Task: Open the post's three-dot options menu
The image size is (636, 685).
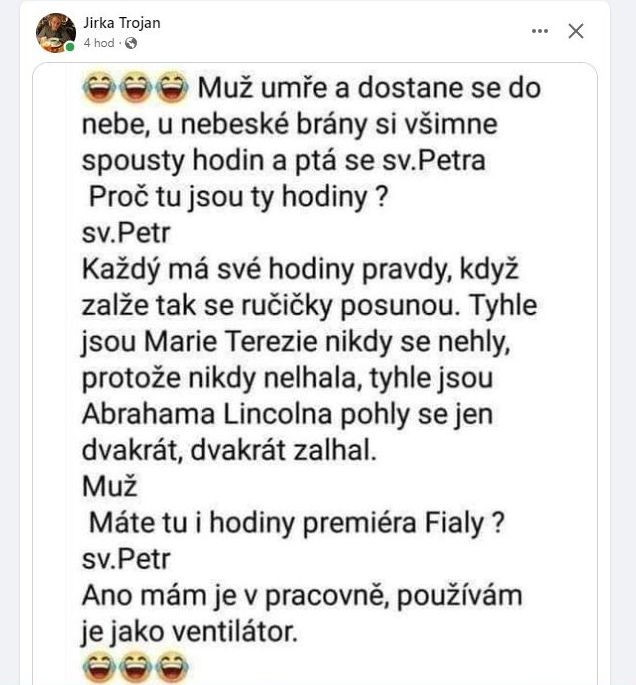Action: pos(540,31)
